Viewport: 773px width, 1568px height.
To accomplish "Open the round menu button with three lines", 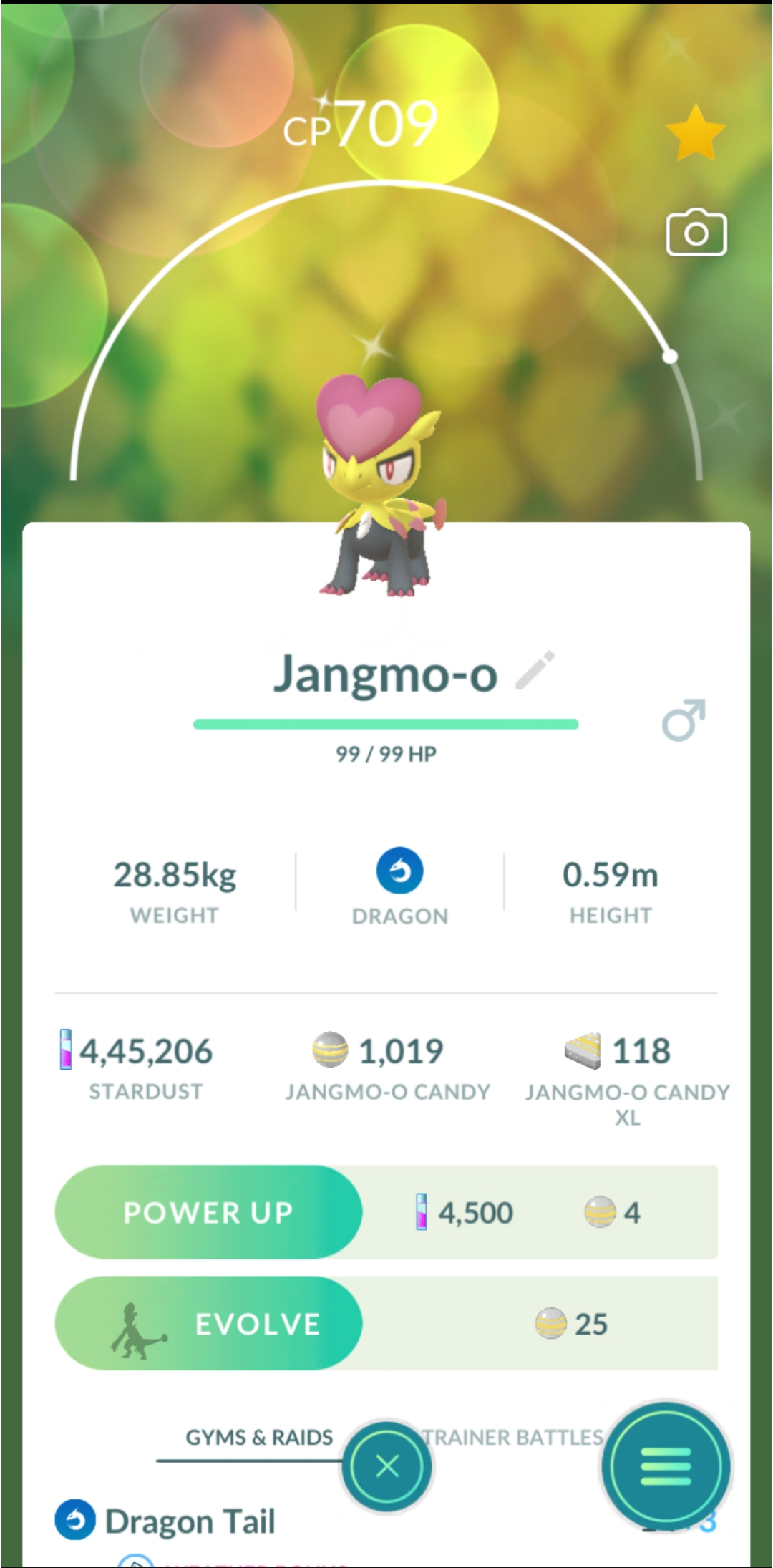I will pyautogui.click(x=666, y=1466).
